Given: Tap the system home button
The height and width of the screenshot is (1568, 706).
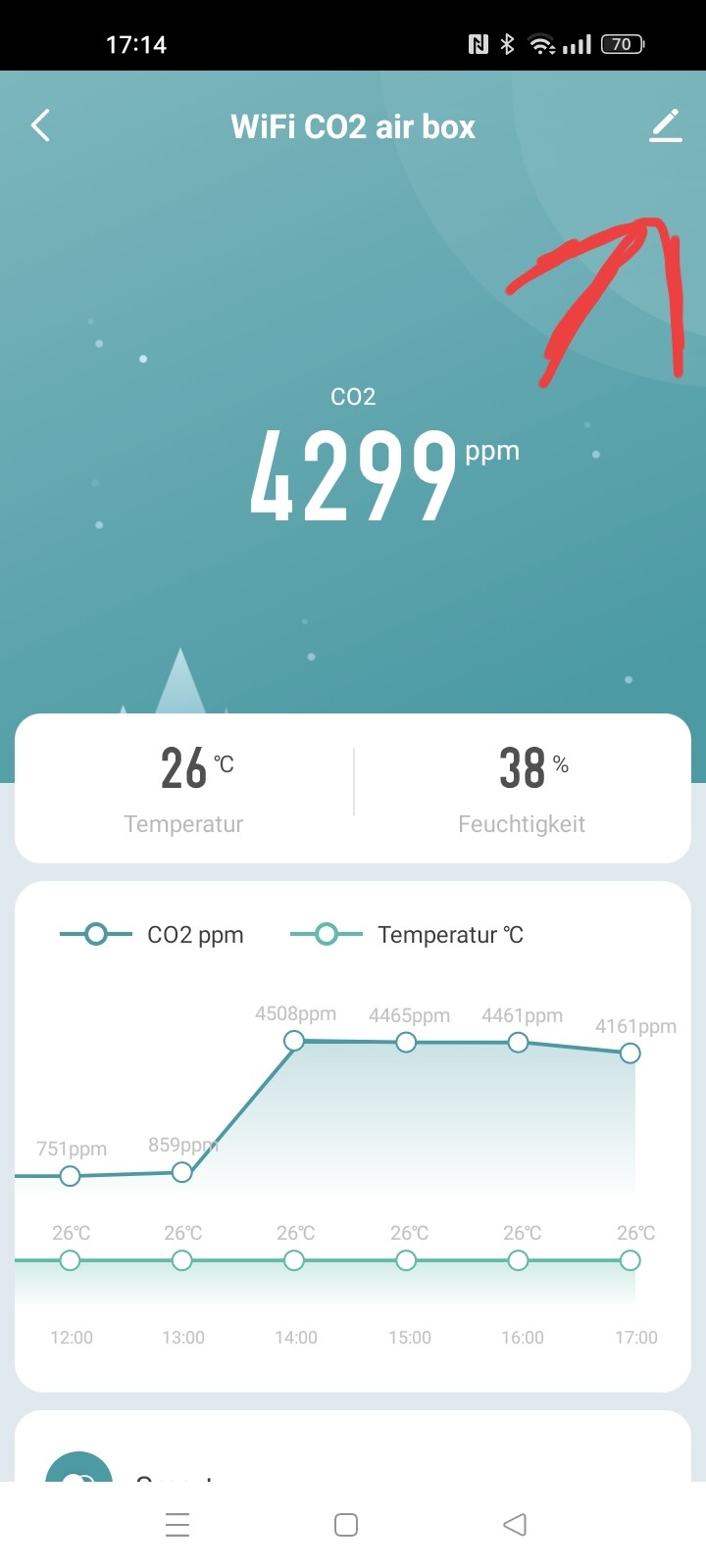Looking at the screenshot, I should point(346,1525).
